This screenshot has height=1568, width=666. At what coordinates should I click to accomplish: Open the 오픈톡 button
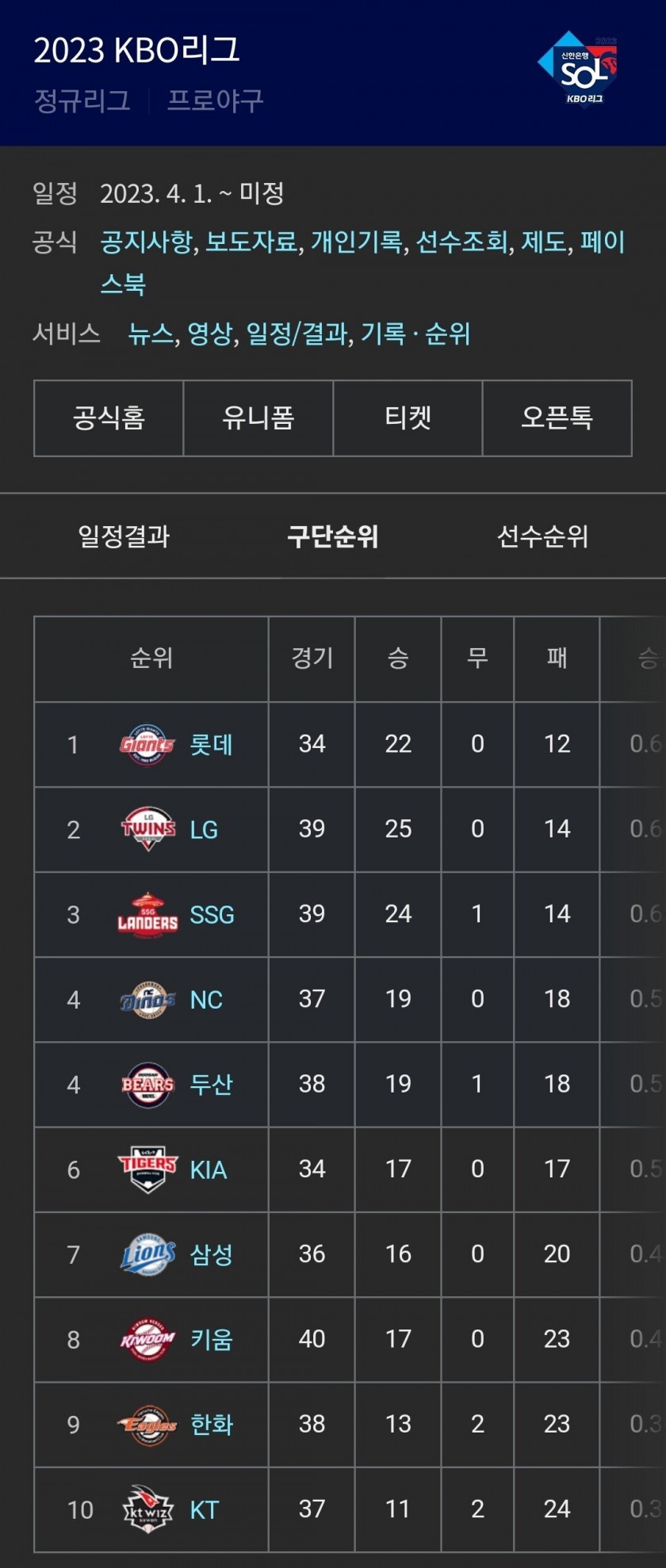(x=557, y=418)
